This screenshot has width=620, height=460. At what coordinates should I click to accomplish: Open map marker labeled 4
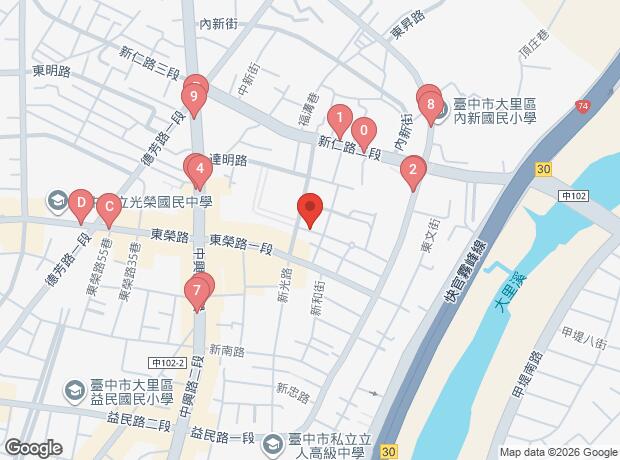[200, 170]
